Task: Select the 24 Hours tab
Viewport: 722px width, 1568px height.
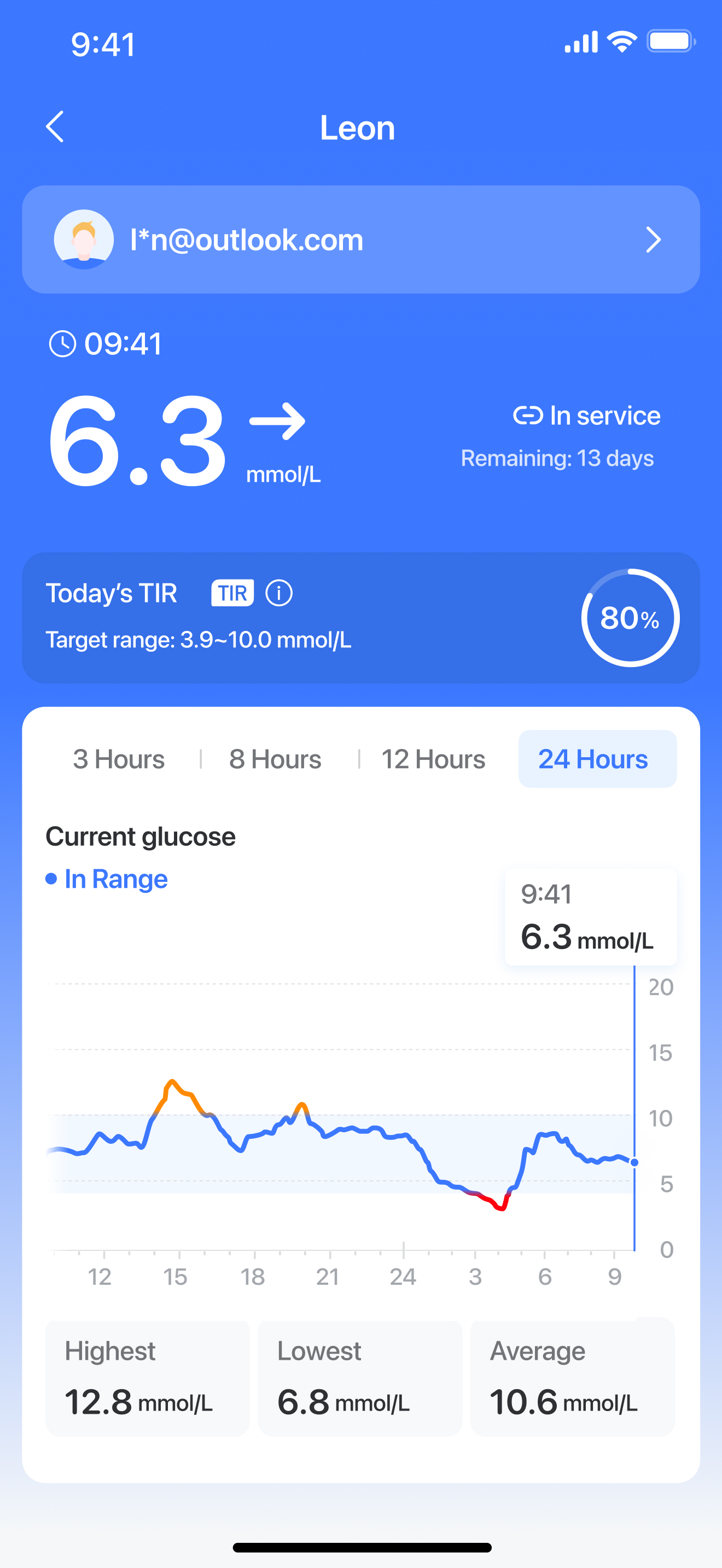Action: click(597, 759)
